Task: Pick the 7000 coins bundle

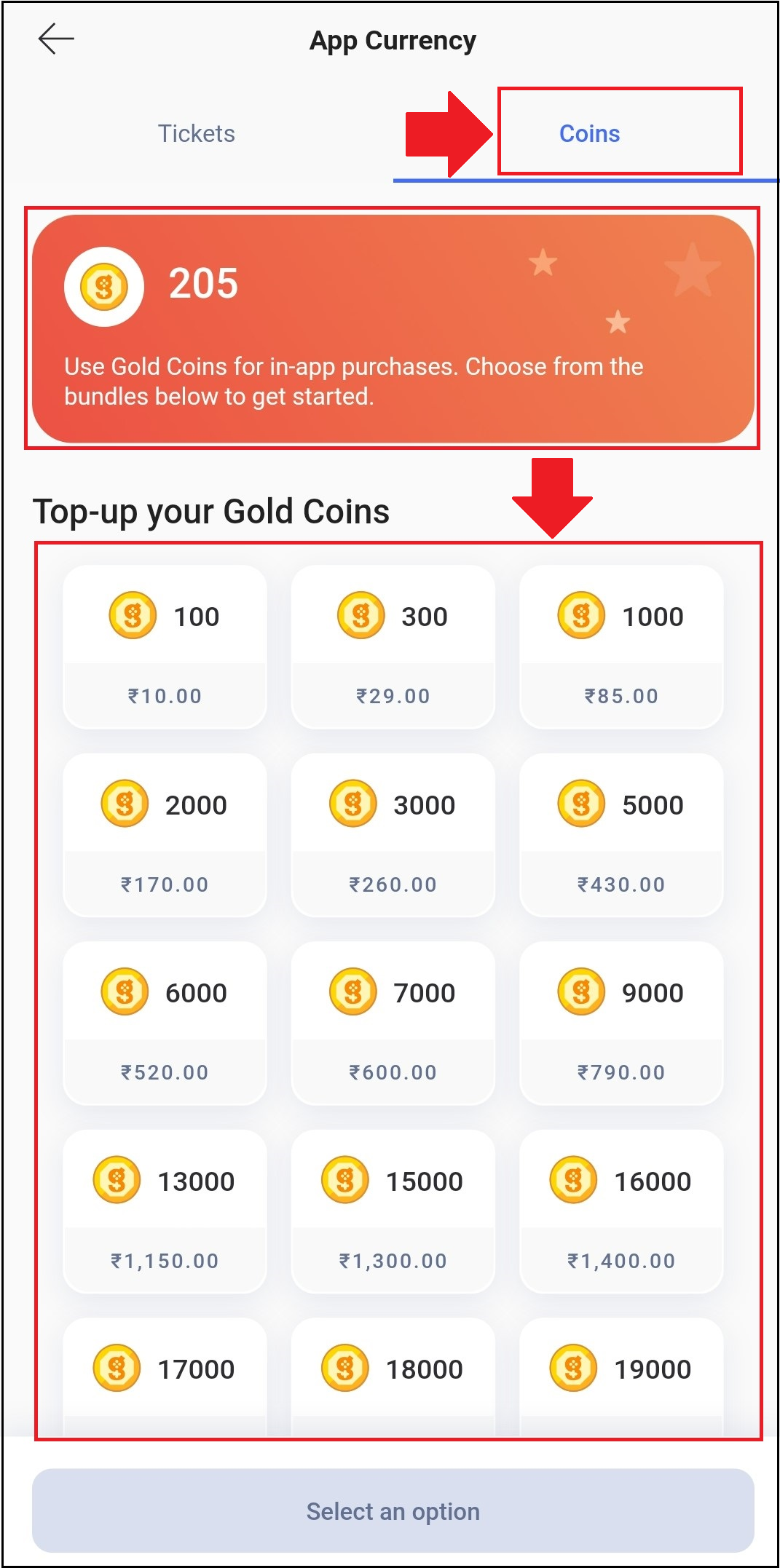Action: click(393, 1023)
